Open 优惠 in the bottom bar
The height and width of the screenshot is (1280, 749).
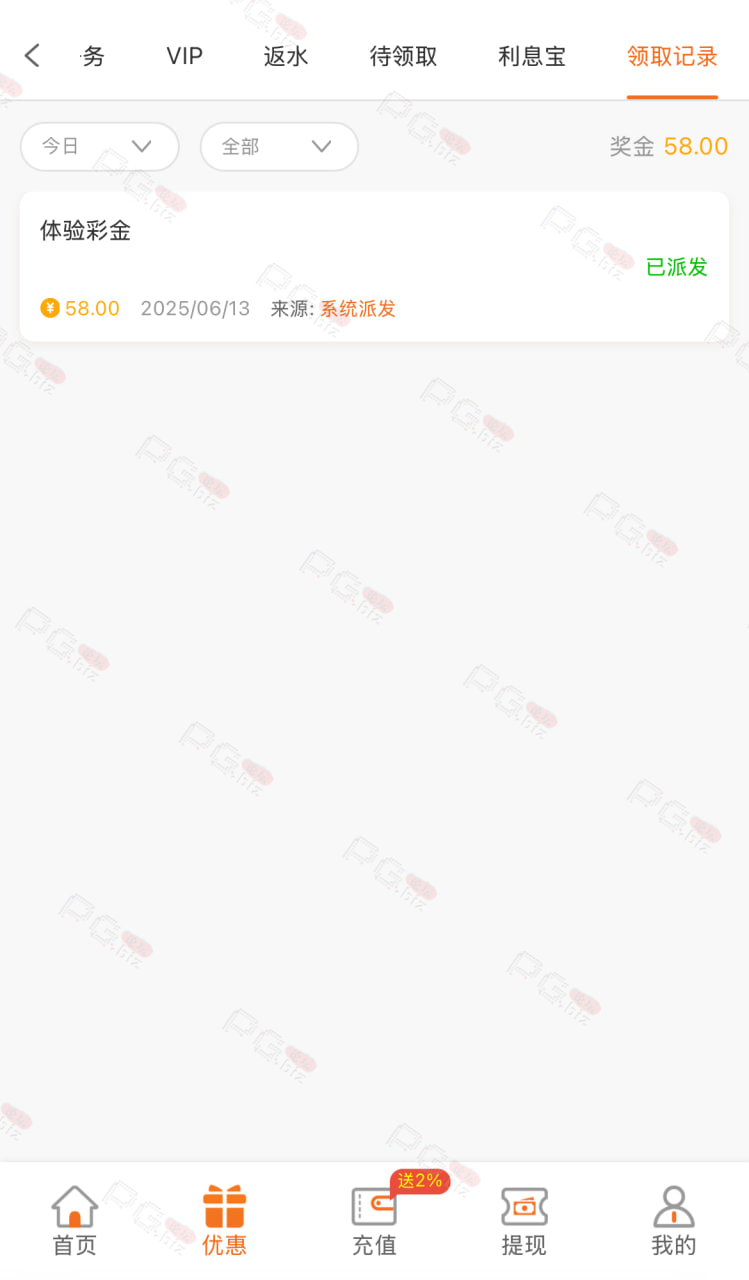click(x=224, y=1221)
